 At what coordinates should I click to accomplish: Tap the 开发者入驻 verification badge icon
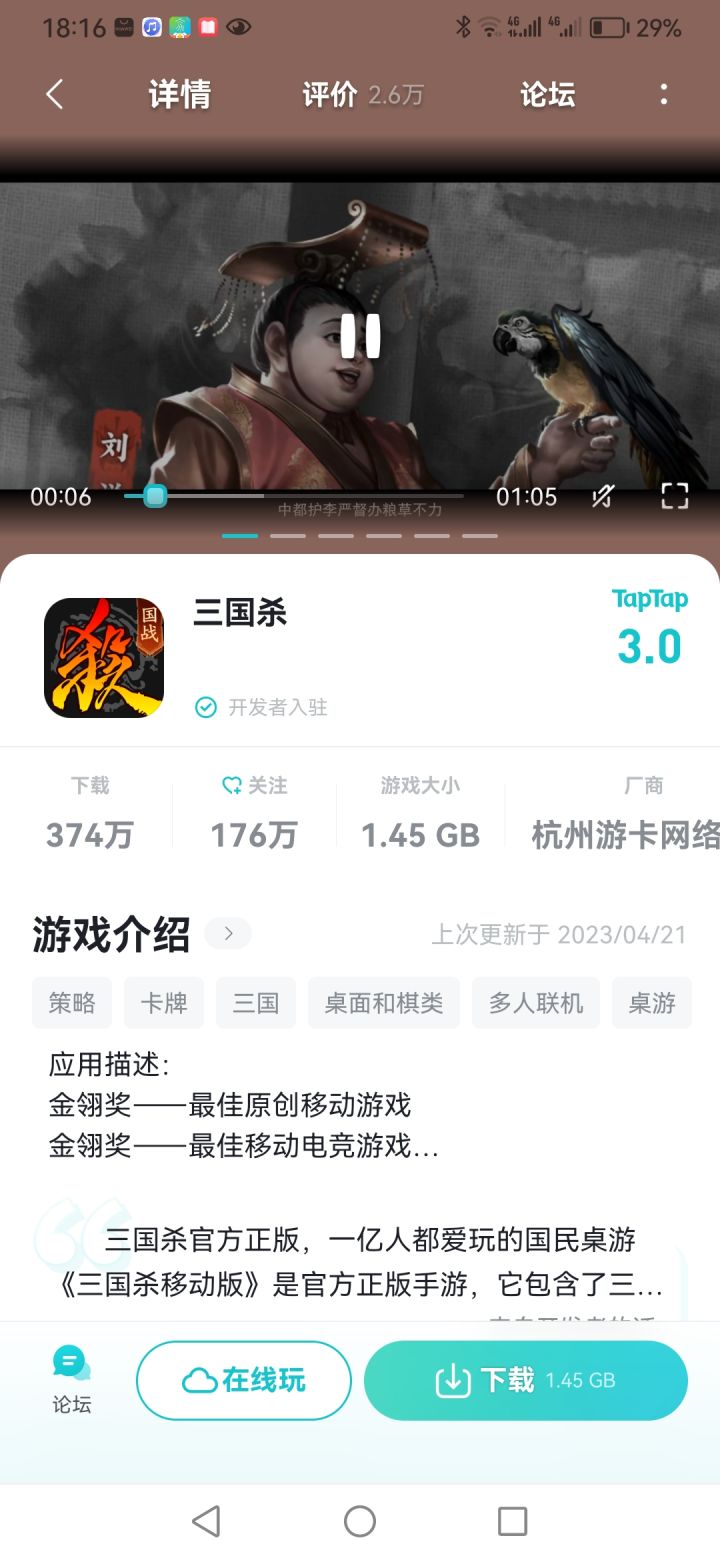pyautogui.click(x=205, y=707)
